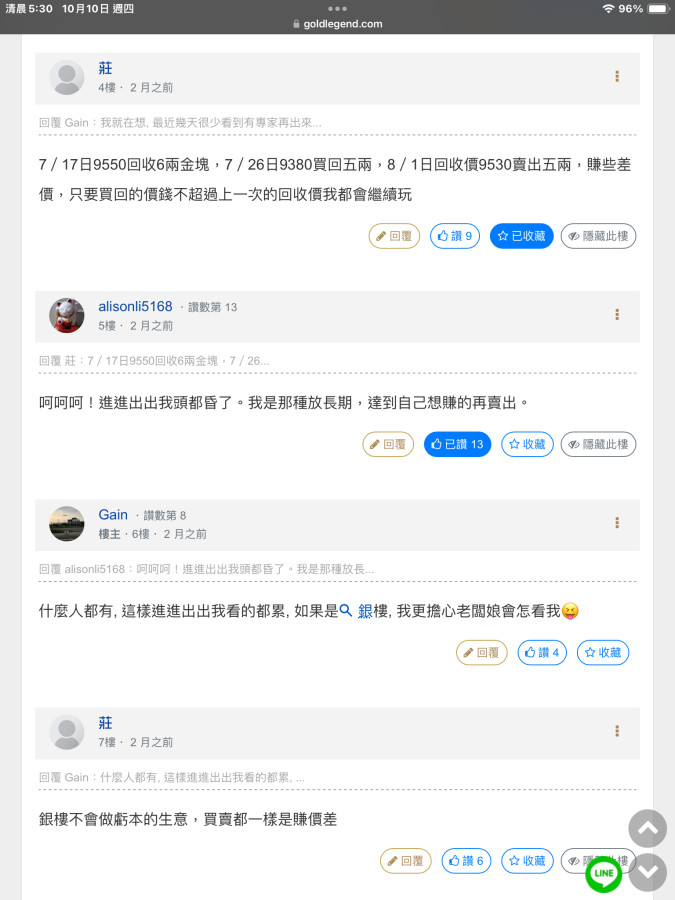The image size is (675, 900).
Task: Like Gain's post with 讚 4
Action: point(542,652)
